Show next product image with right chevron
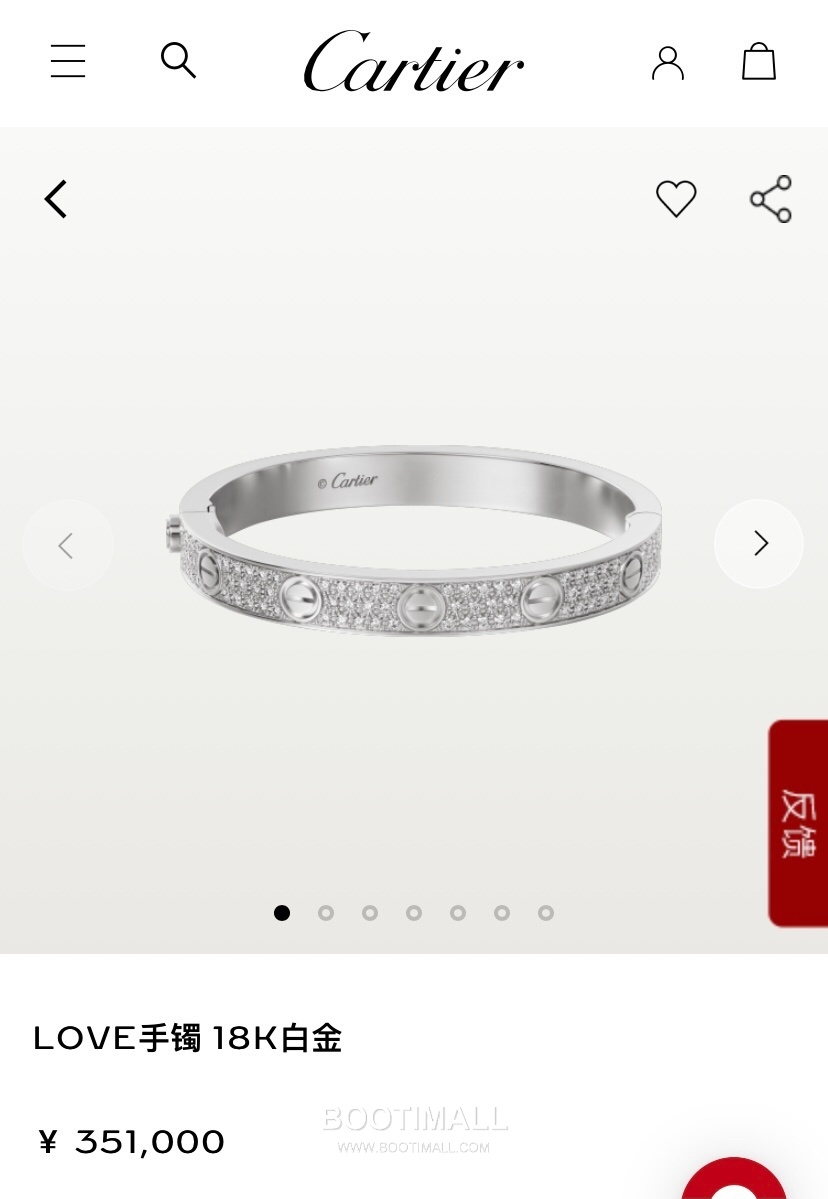The height and width of the screenshot is (1199, 828). click(x=759, y=544)
